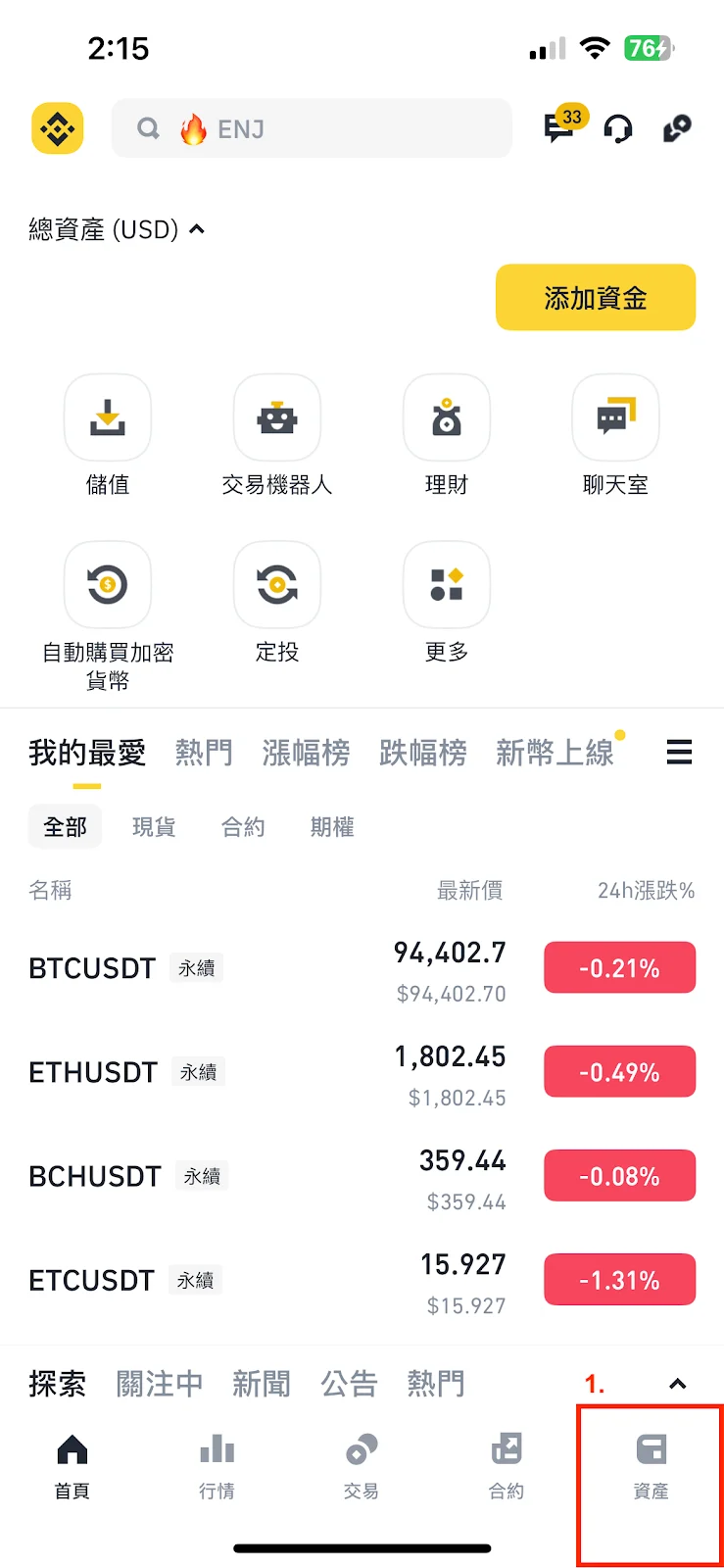
Task: Open 儲值 deposit shortcut
Action: [x=108, y=418]
